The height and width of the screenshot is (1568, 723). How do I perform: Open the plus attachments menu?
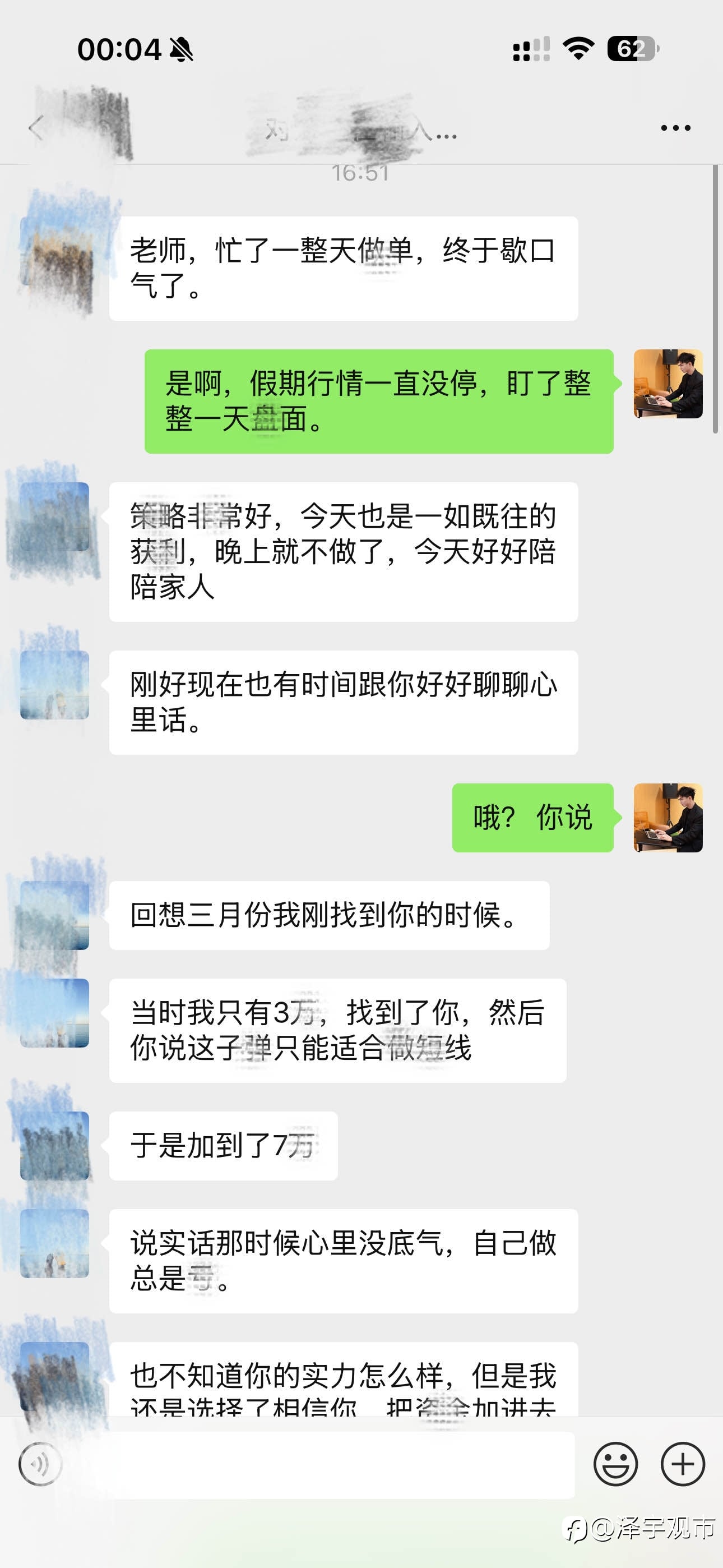(x=683, y=1464)
